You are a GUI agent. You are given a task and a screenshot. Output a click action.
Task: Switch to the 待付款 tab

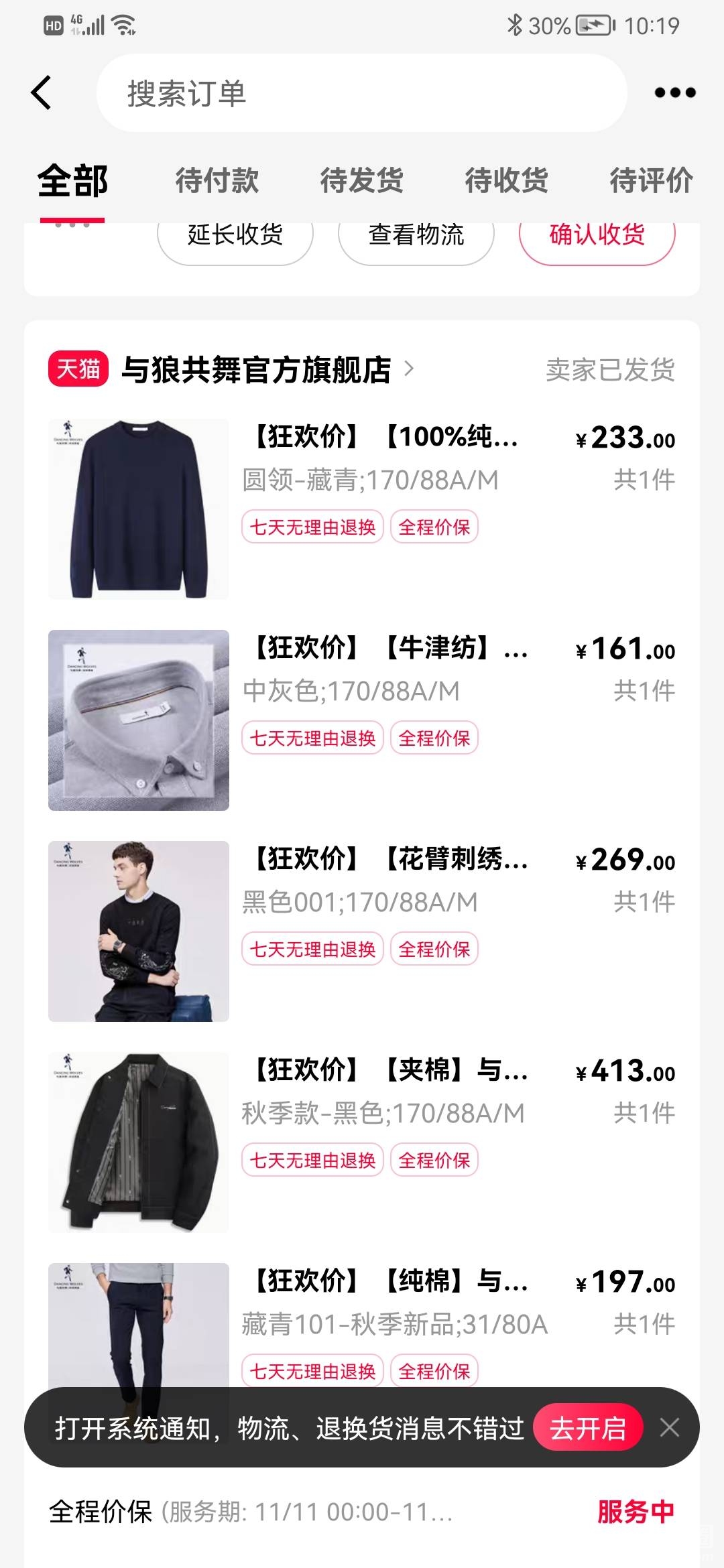coord(217,181)
